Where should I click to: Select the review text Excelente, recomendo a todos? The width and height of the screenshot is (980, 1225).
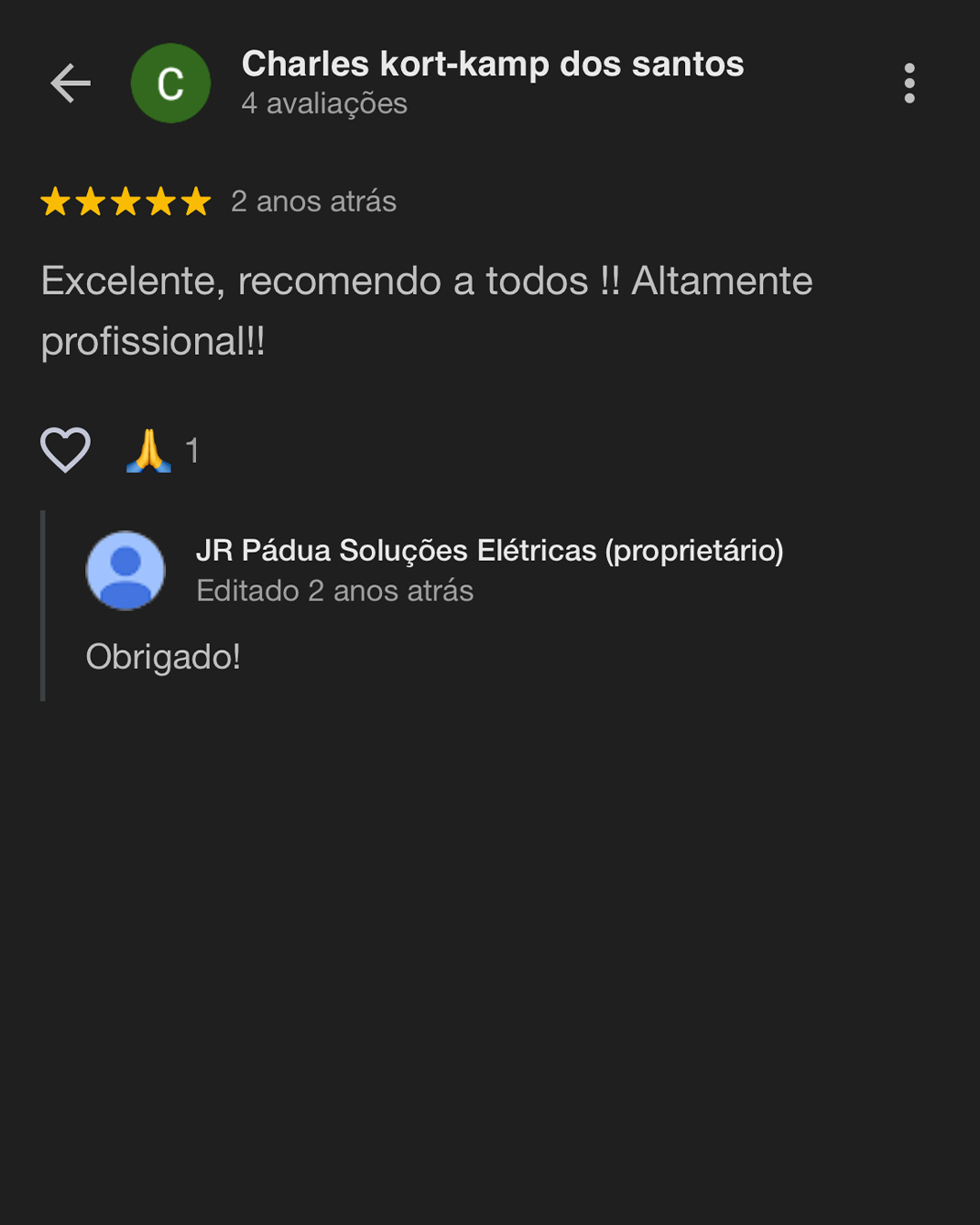point(426,280)
